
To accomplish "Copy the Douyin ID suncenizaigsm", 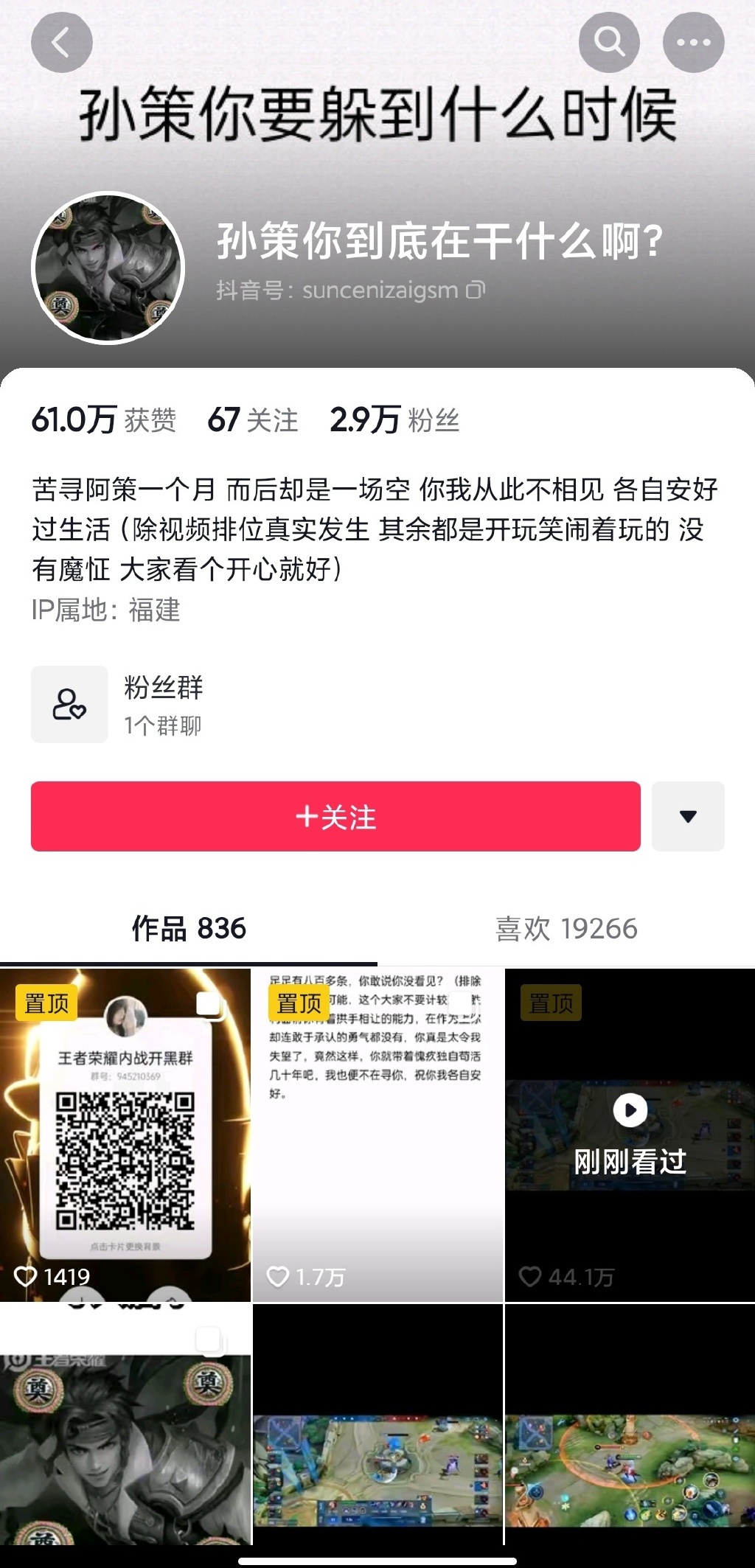I will tap(476, 290).
